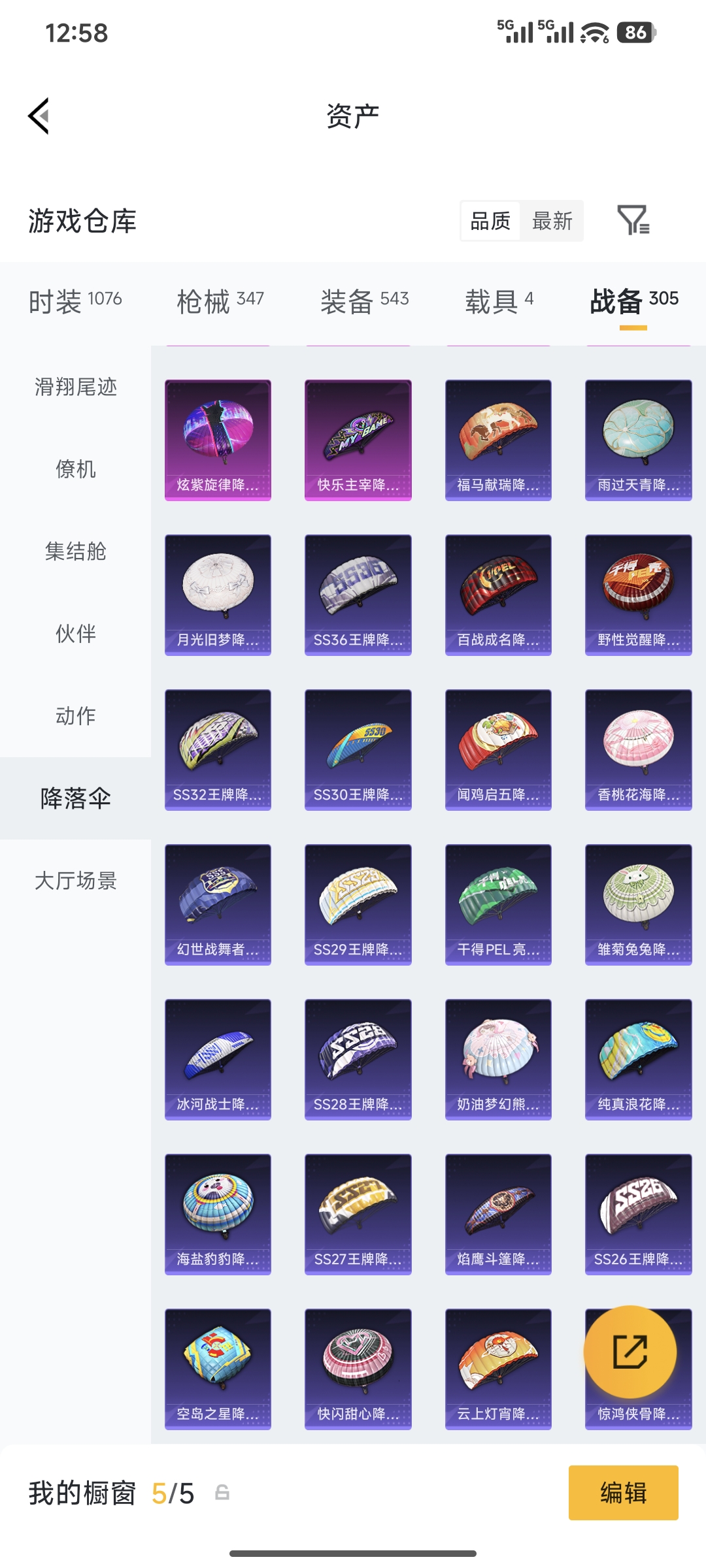Select the 炫紫旋律 parachute thumbnail

point(217,438)
